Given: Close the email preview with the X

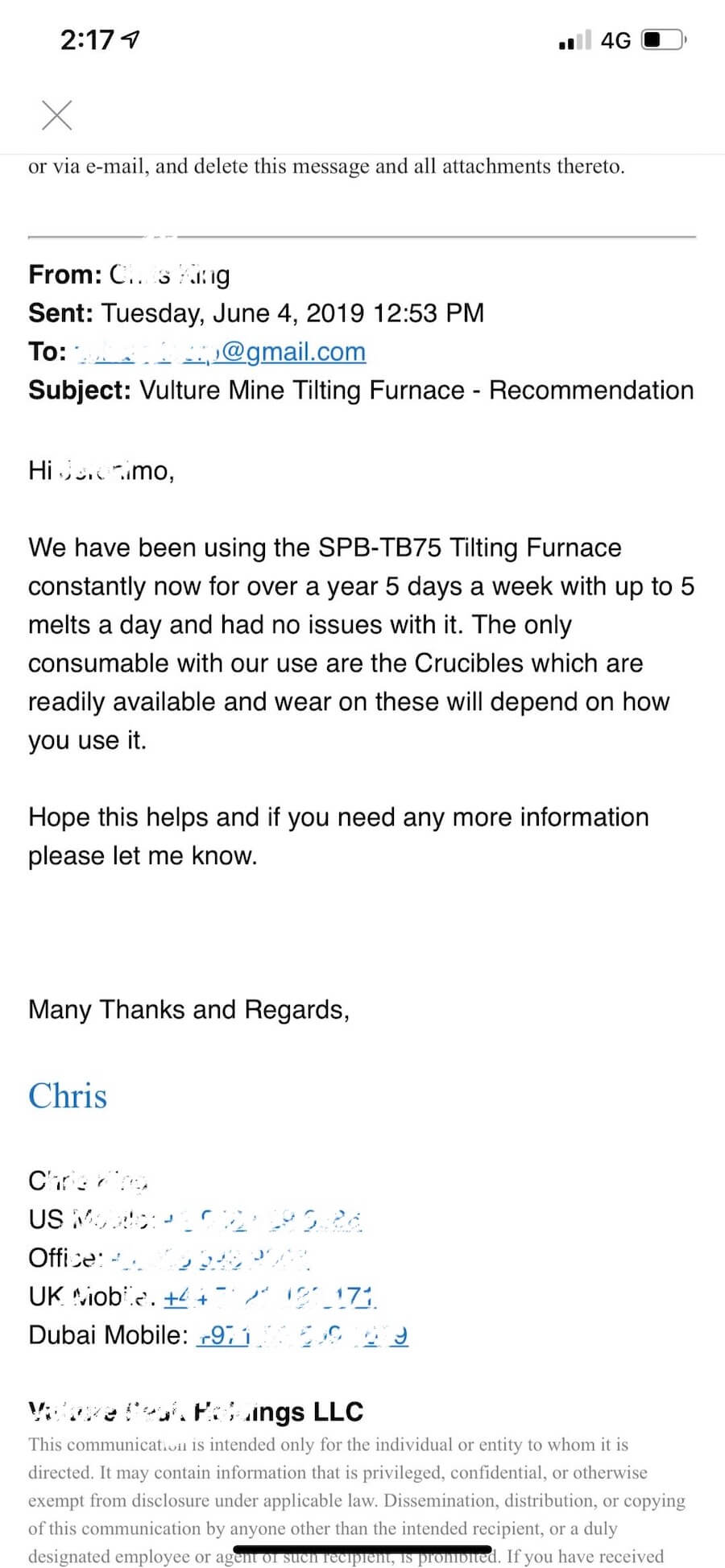Looking at the screenshot, I should [x=56, y=115].
